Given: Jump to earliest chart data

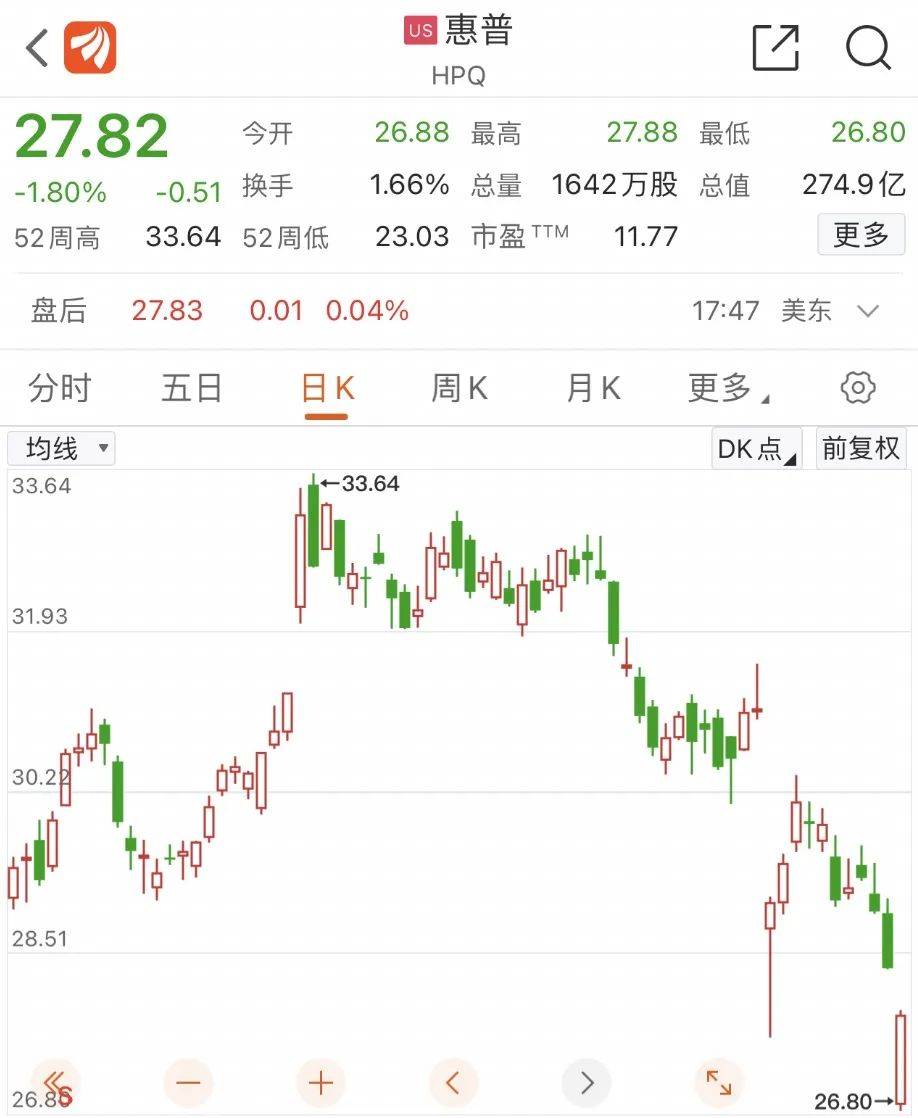Looking at the screenshot, I should 55,1082.
